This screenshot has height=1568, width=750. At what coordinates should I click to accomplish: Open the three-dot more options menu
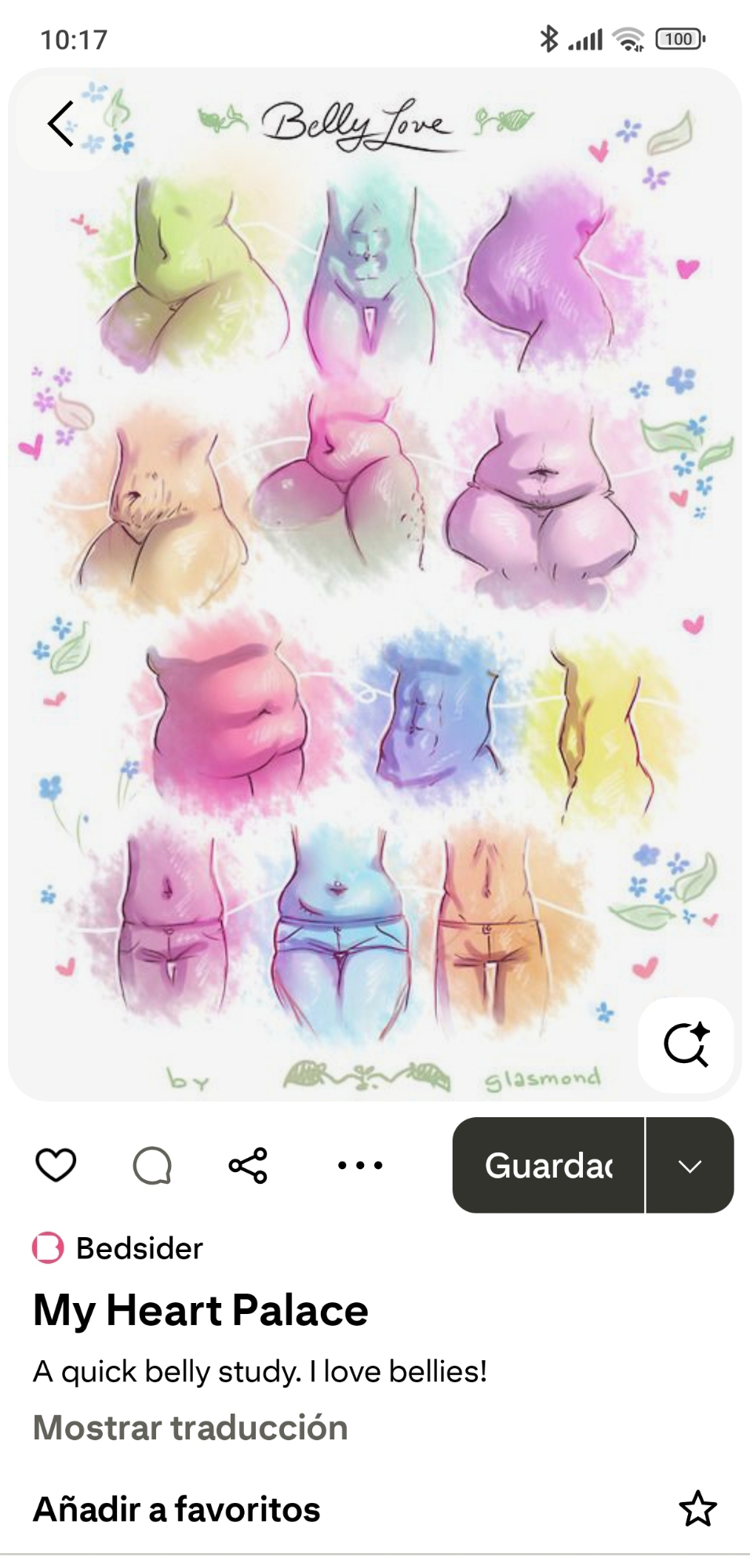[x=360, y=1165]
